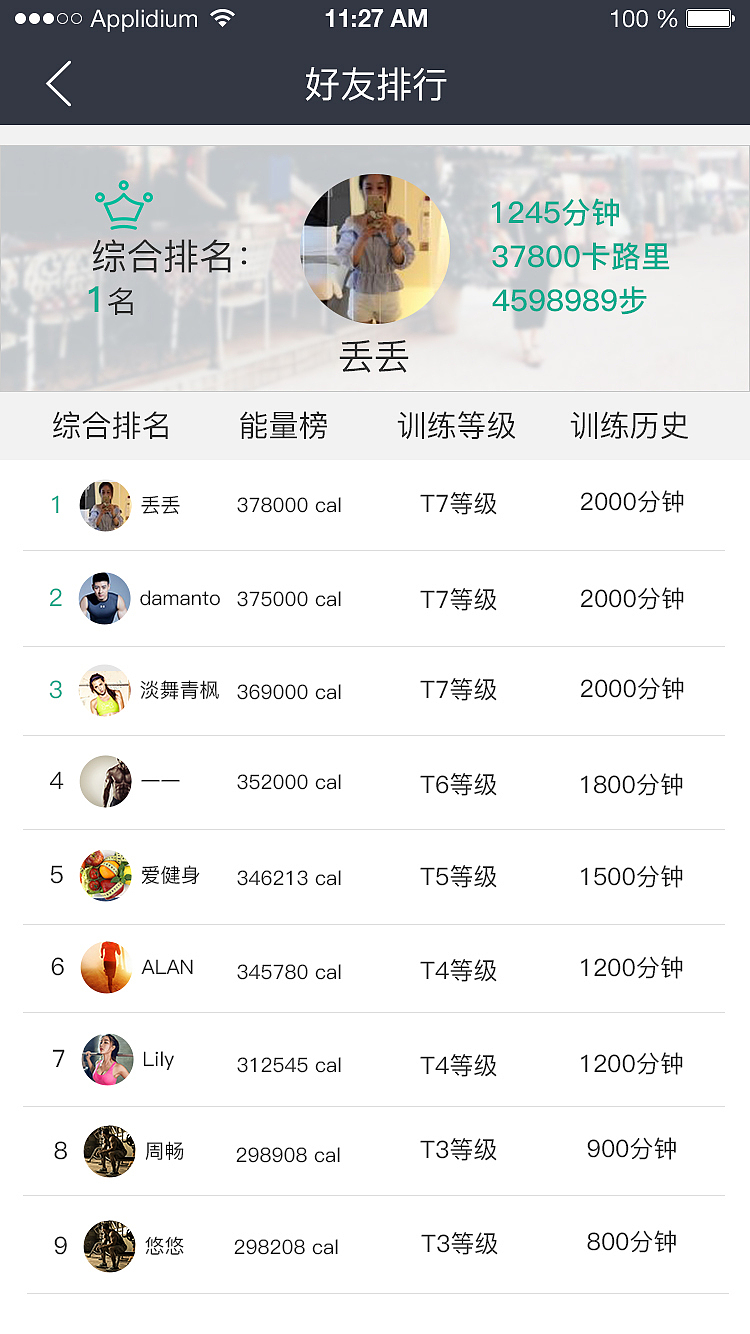The height and width of the screenshot is (1334, 750).
Task: Click the 378000 cal value for 丢丢
Action: pos(289,505)
